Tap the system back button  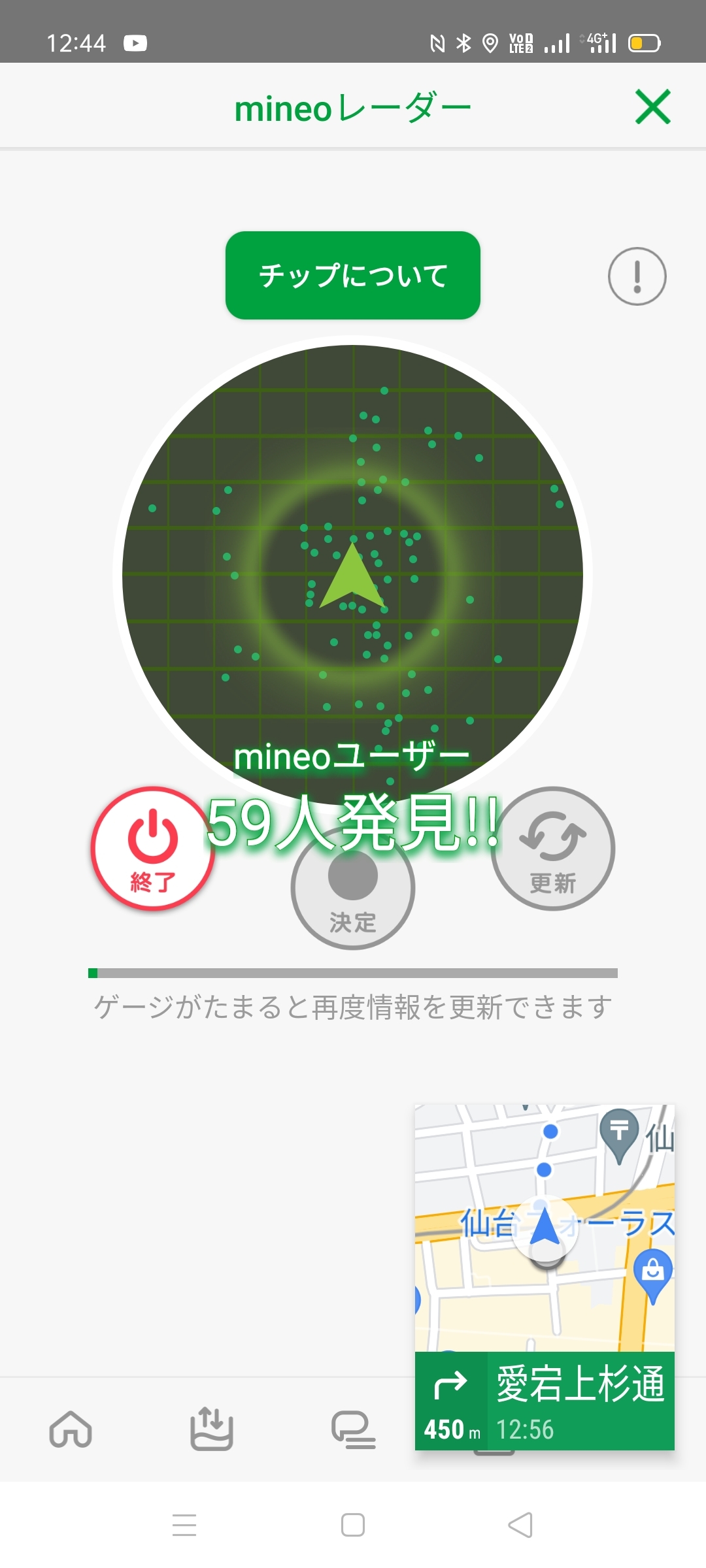[520, 1525]
